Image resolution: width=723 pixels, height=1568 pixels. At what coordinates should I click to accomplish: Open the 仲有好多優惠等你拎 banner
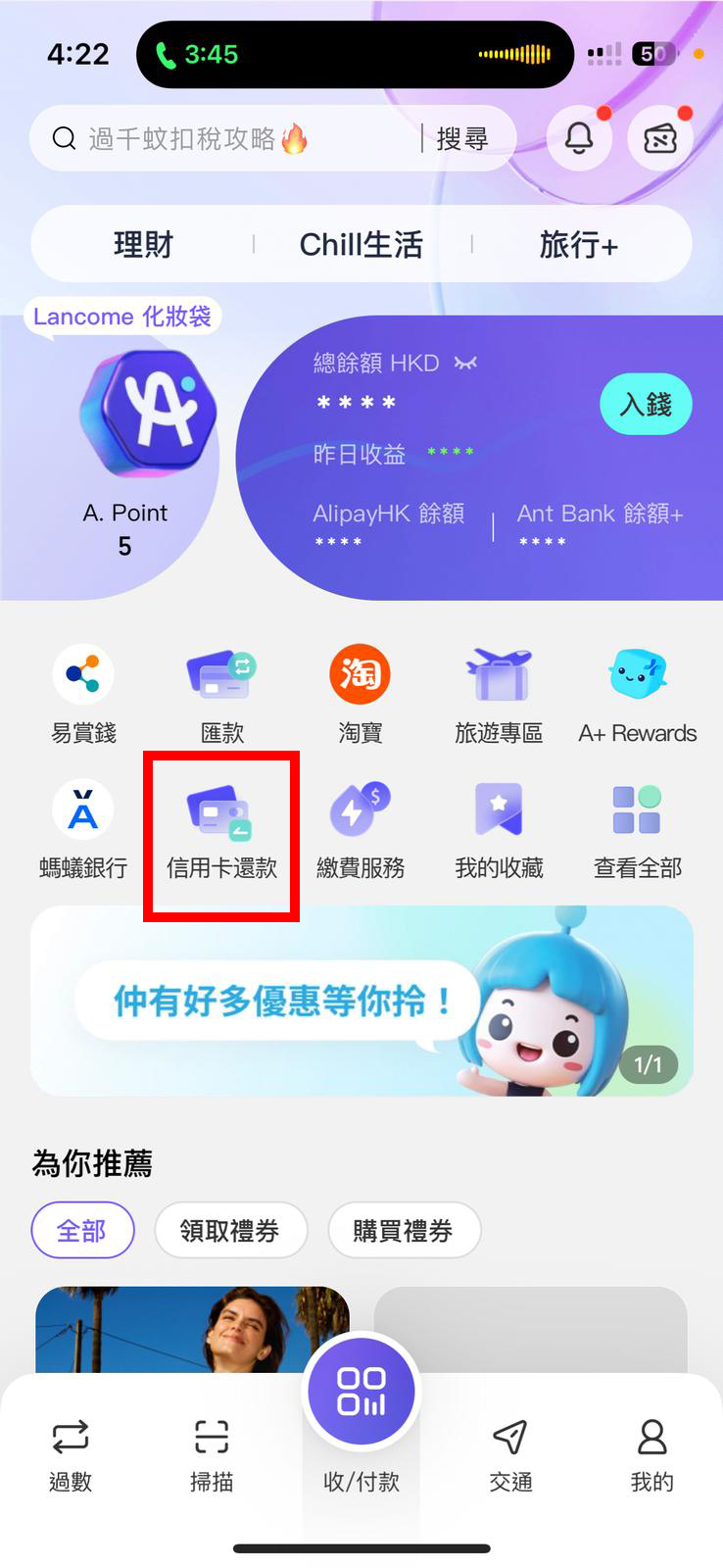pyautogui.click(x=361, y=1001)
